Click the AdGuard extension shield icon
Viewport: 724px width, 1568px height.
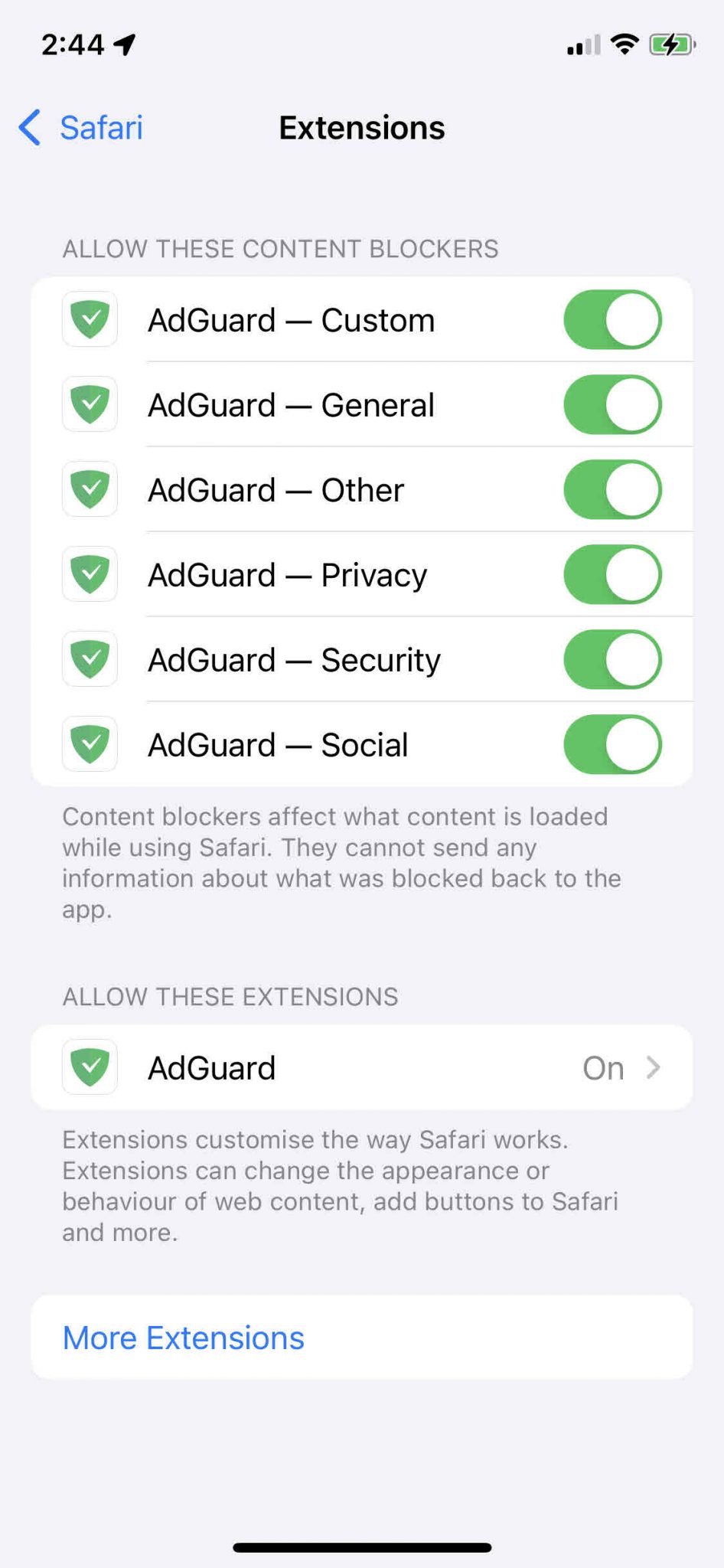click(x=90, y=1067)
